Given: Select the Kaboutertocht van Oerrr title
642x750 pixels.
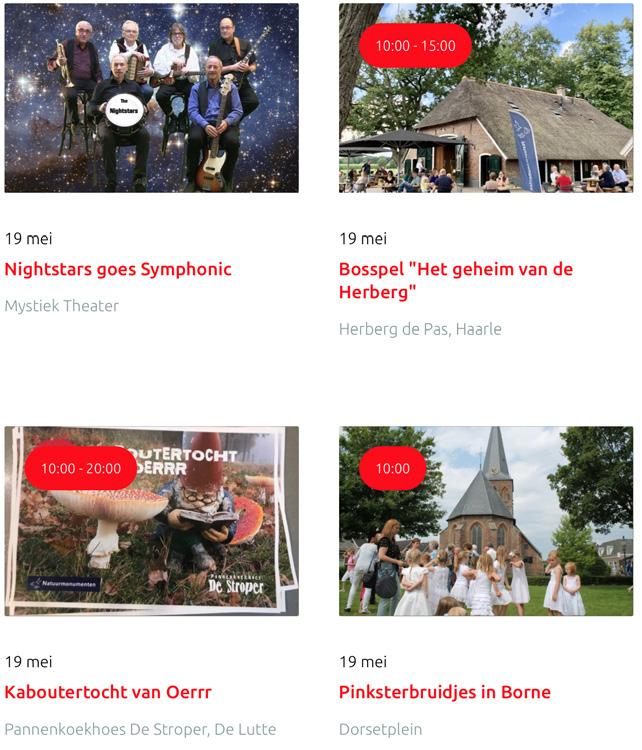Looking at the screenshot, I should tap(108, 692).
